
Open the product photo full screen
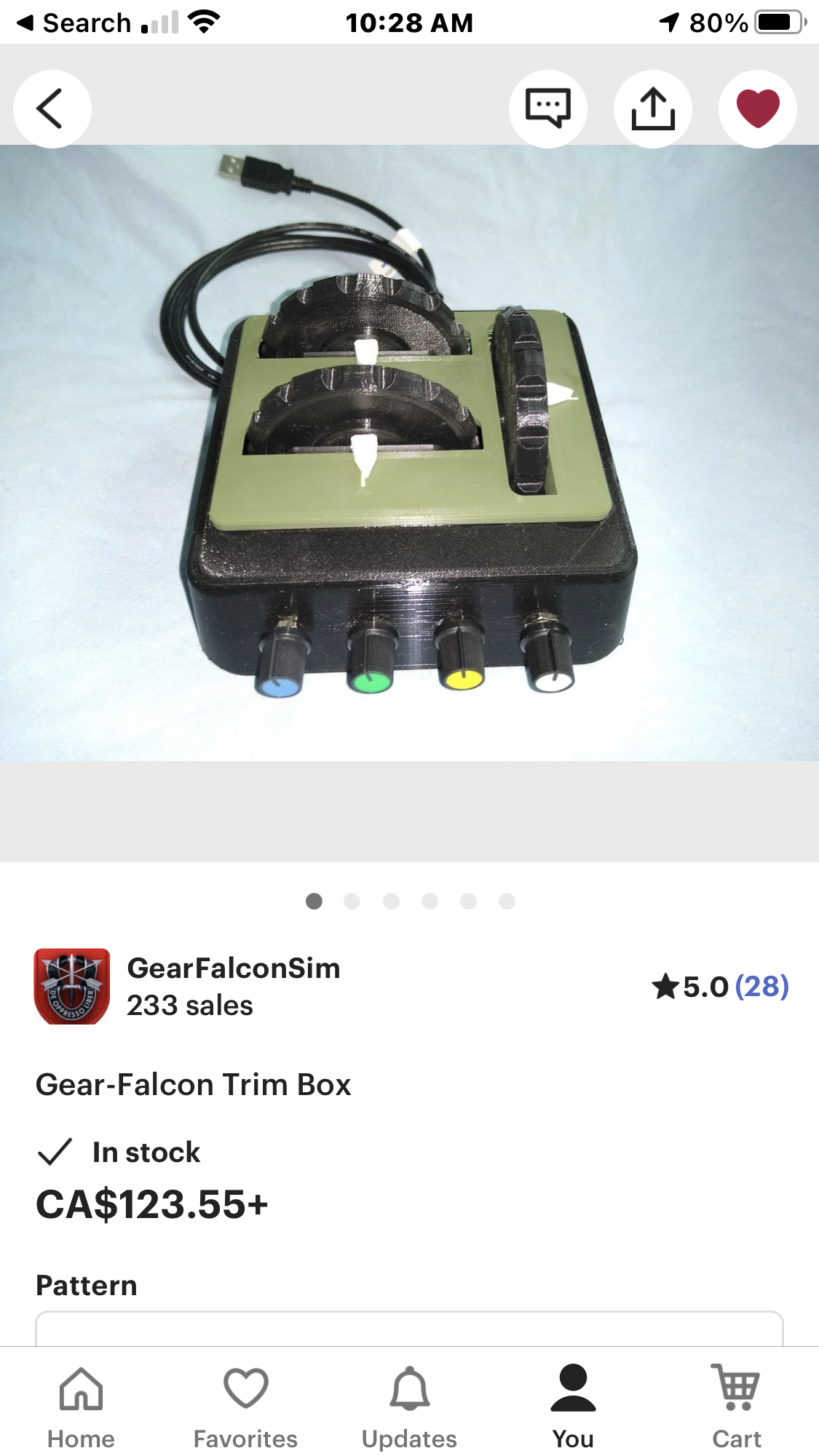pyautogui.click(x=409, y=453)
